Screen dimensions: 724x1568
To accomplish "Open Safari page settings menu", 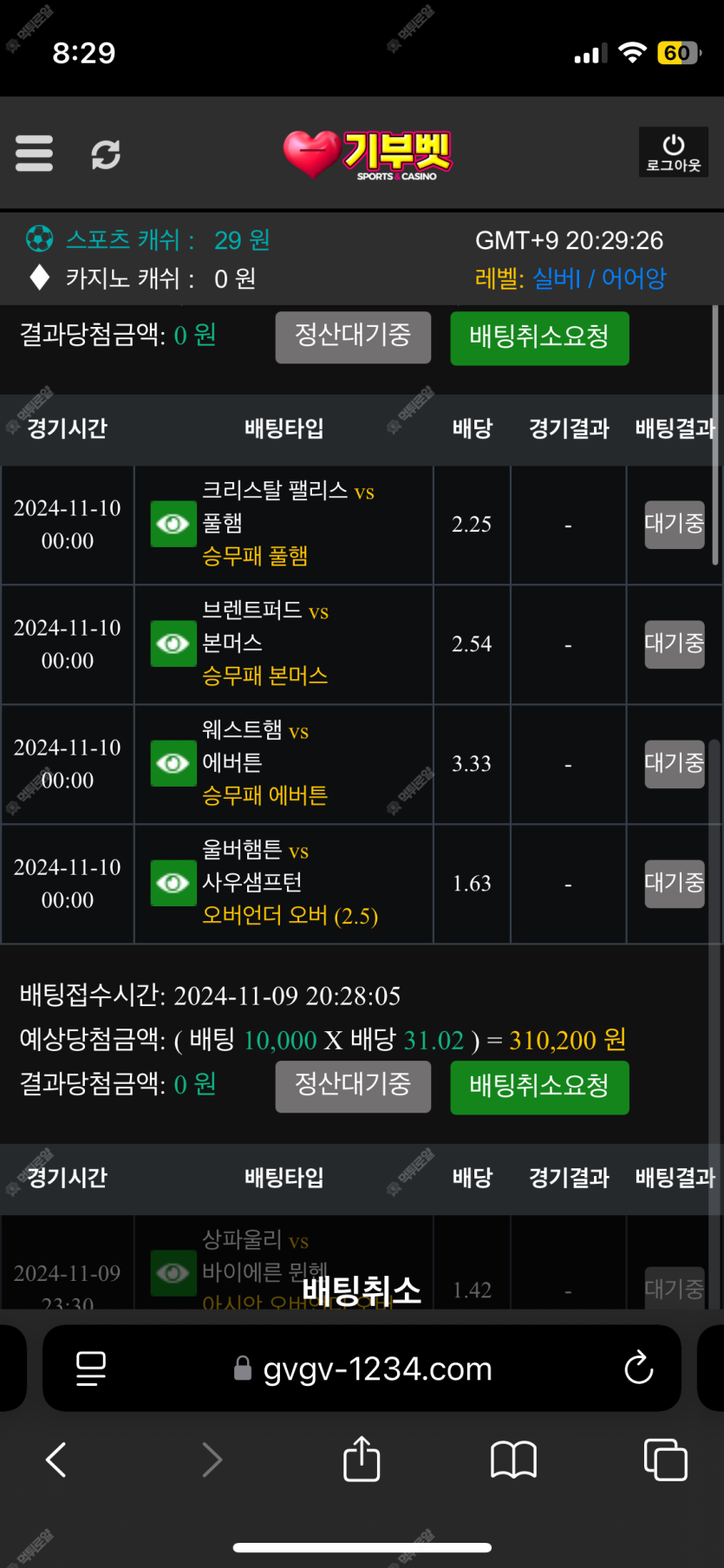I will (x=91, y=1369).
